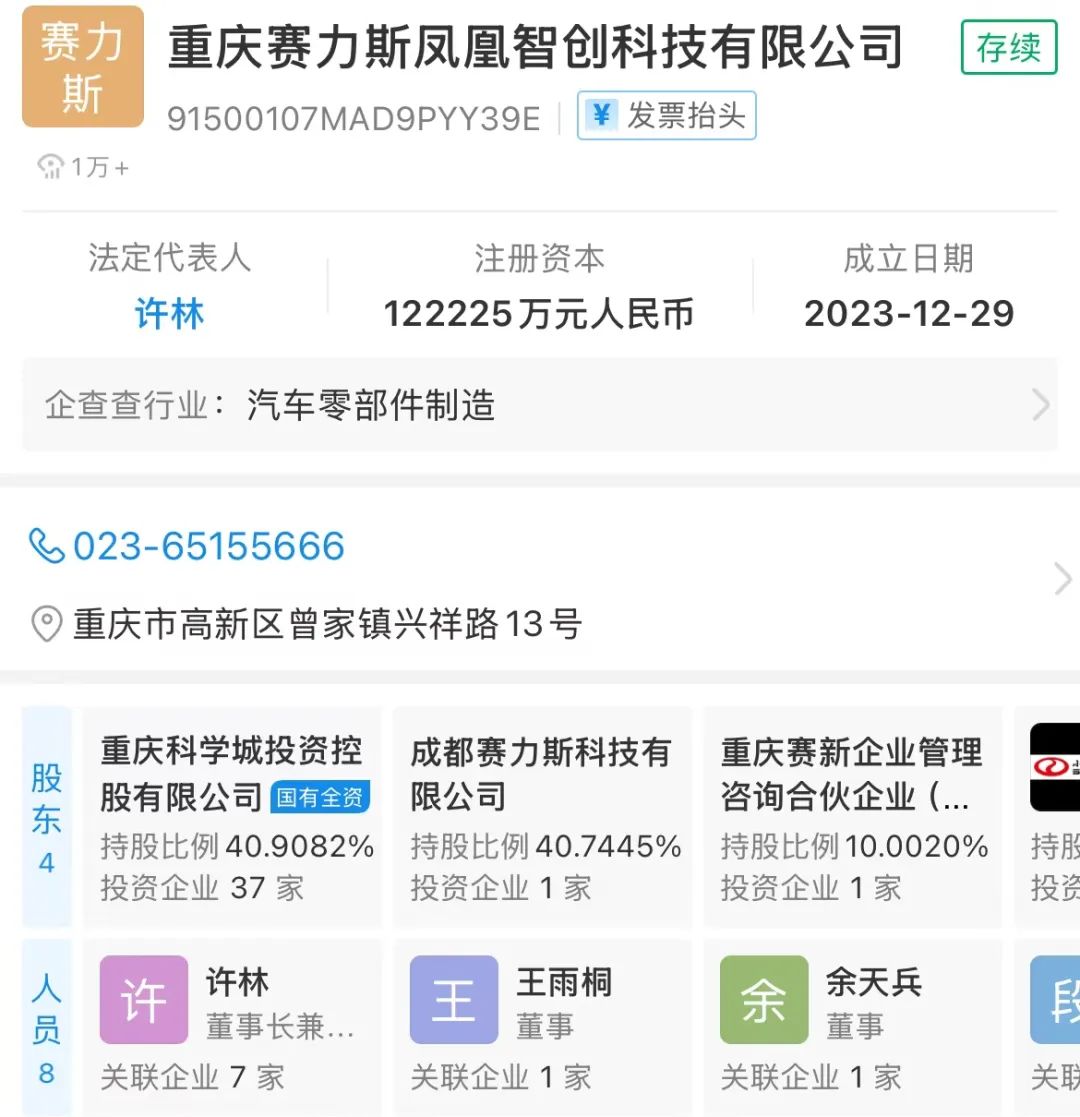Tap the 发票抬头 invoice header button

click(666, 116)
